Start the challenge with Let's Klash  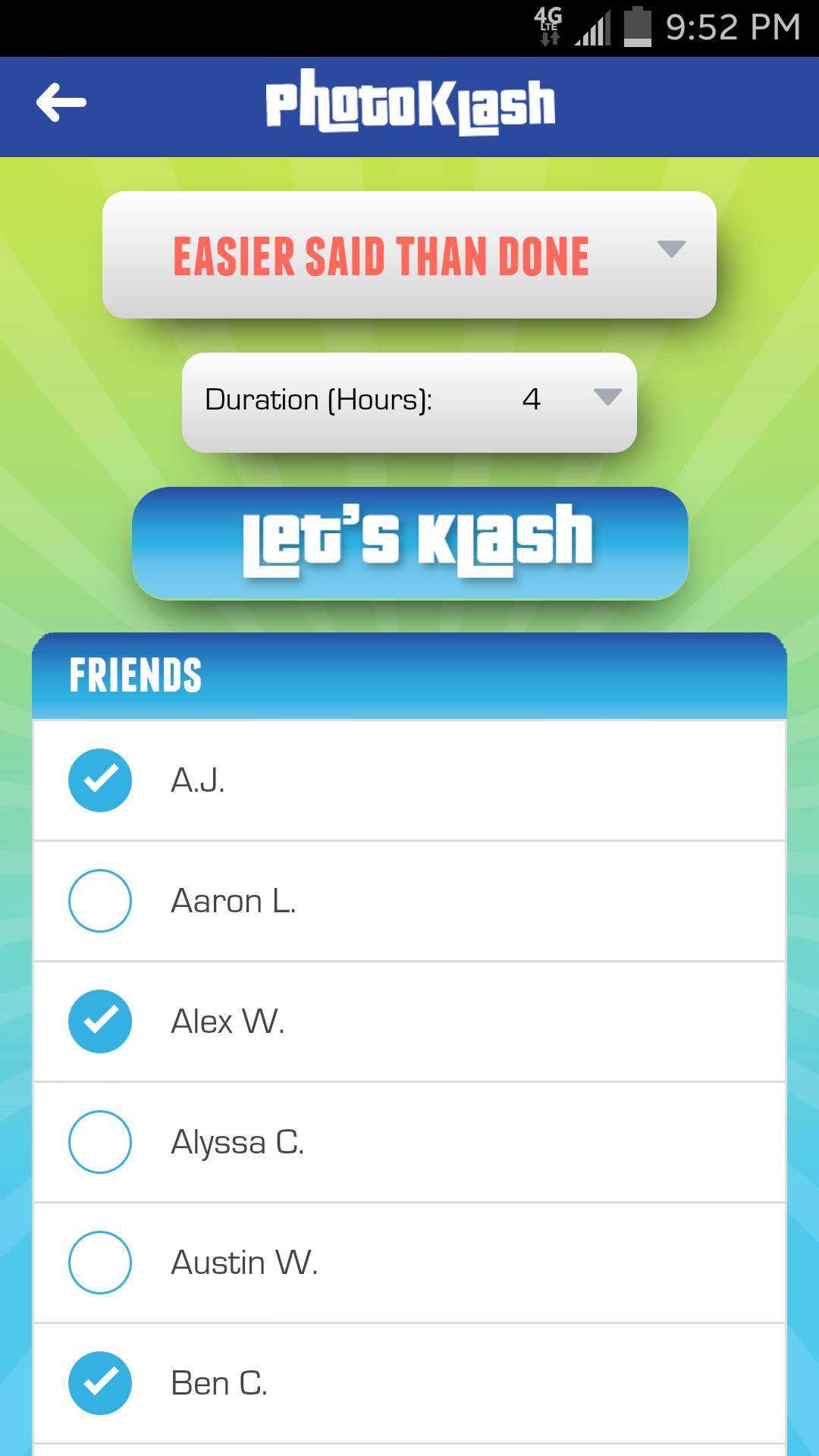click(x=409, y=543)
